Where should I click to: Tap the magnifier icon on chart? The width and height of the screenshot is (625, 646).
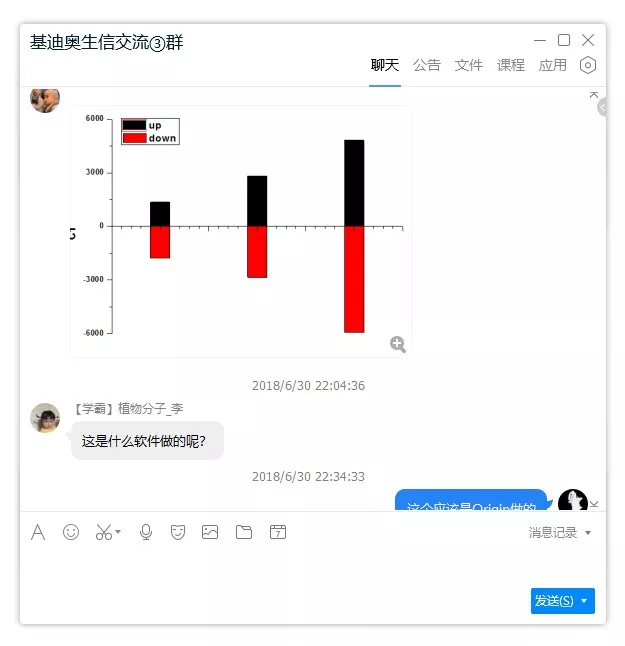point(398,344)
